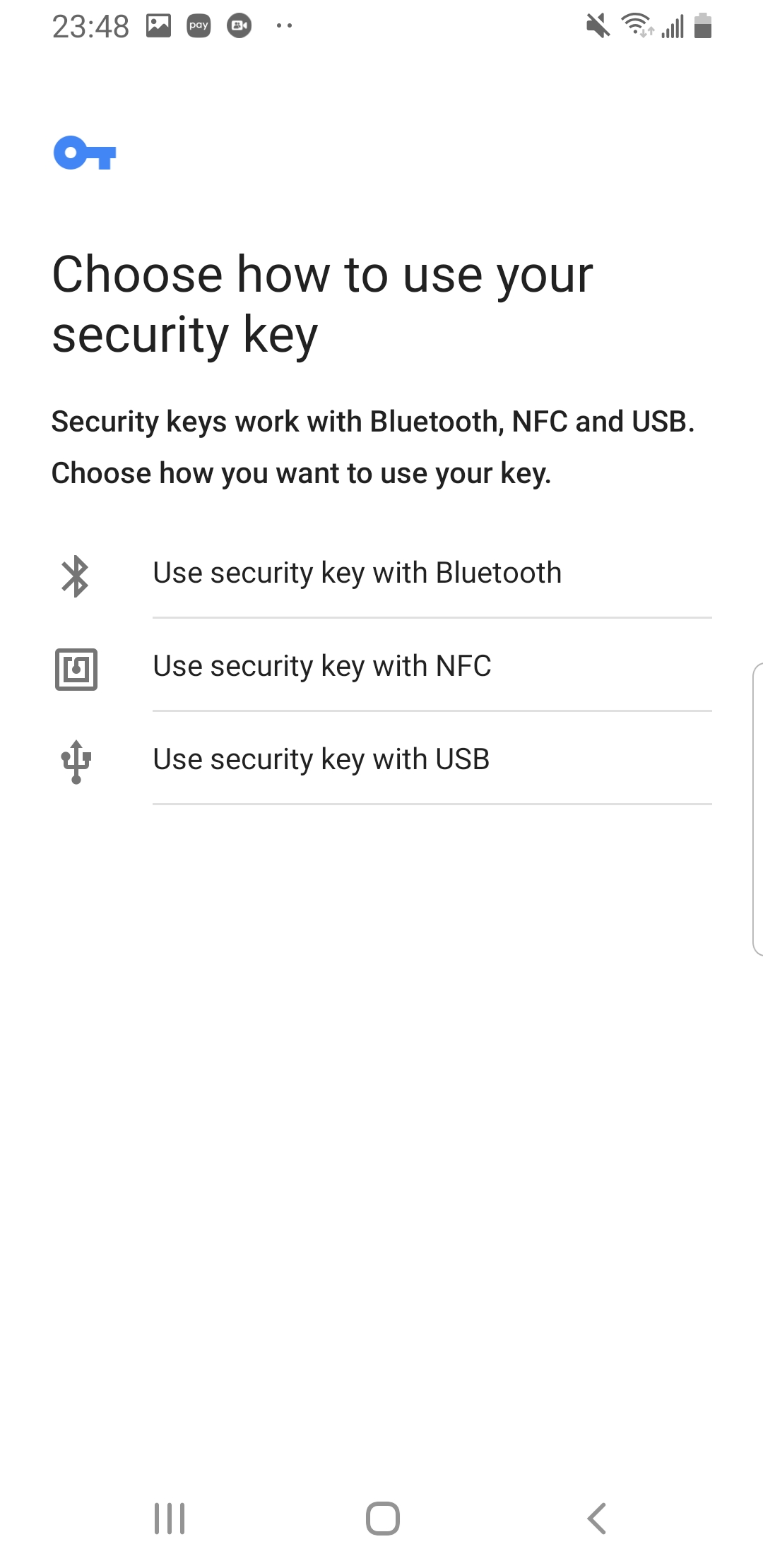Choose Use security key with NFC
Image resolution: width=763 pixels, height=1568 pixels.
[322, 666]
